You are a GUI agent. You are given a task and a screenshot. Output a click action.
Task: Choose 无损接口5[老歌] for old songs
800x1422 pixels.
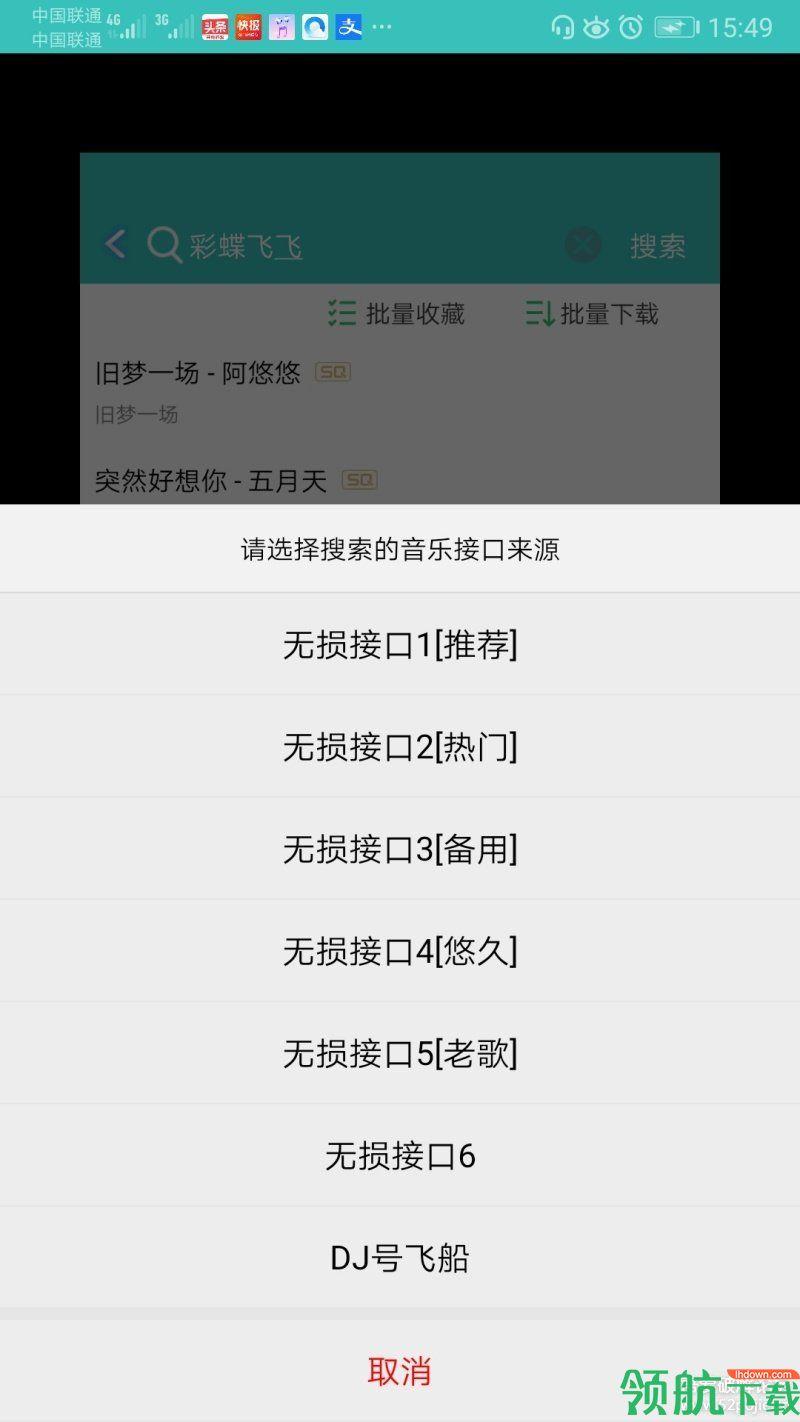[400, 1053]
